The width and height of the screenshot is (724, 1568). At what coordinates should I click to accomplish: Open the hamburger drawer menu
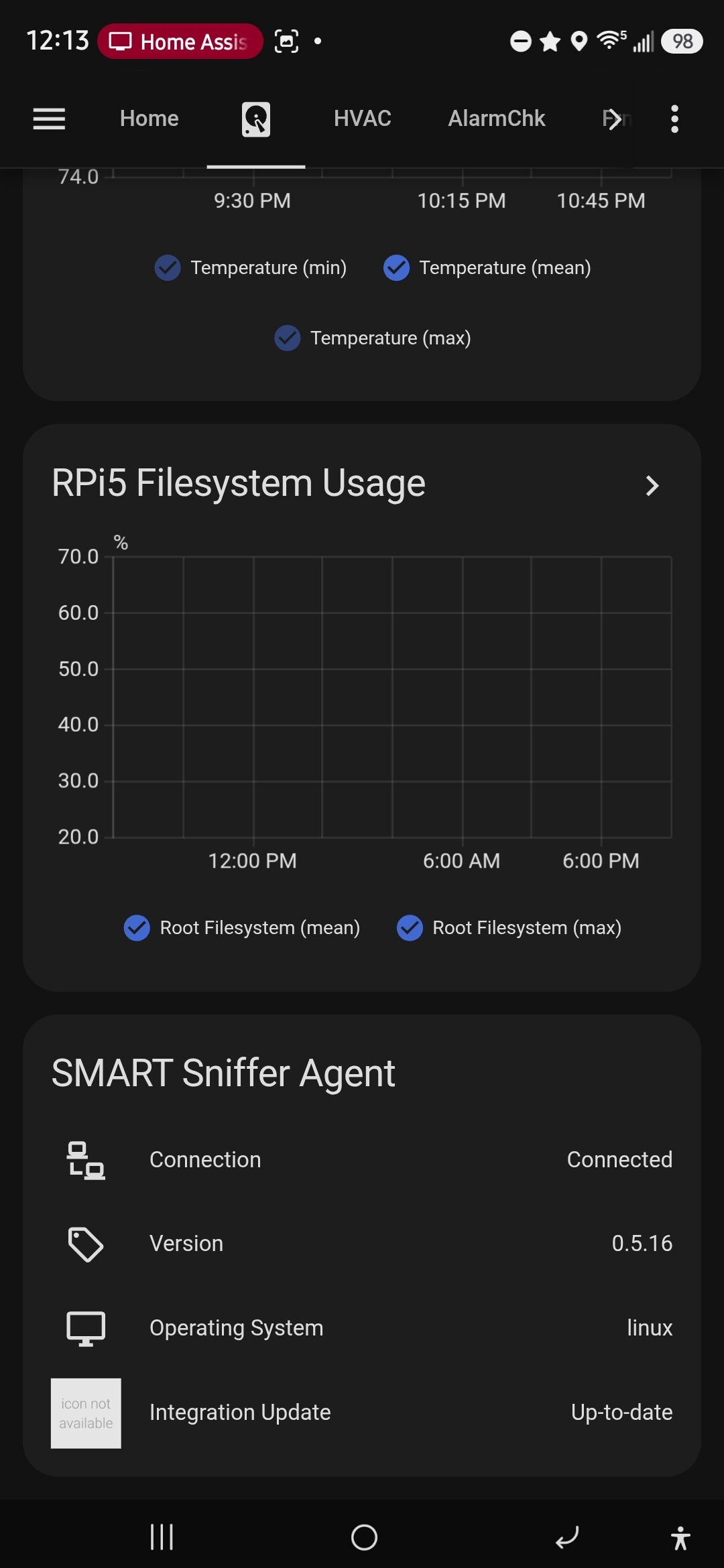[49, 119]
